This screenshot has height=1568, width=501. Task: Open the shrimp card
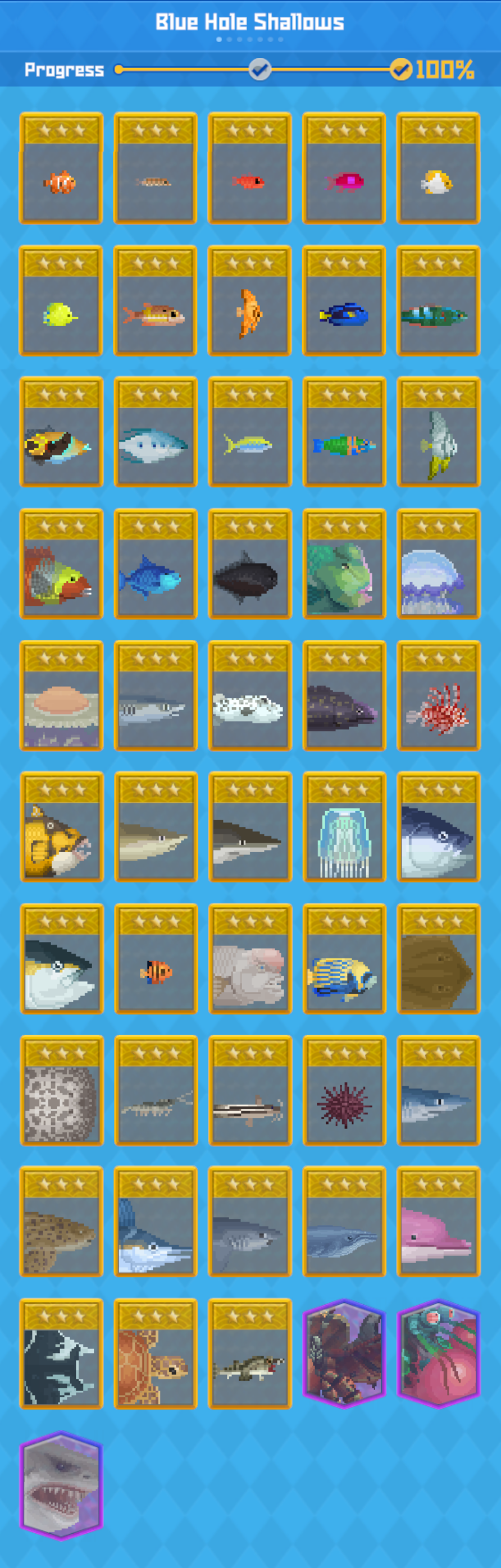155,1090
